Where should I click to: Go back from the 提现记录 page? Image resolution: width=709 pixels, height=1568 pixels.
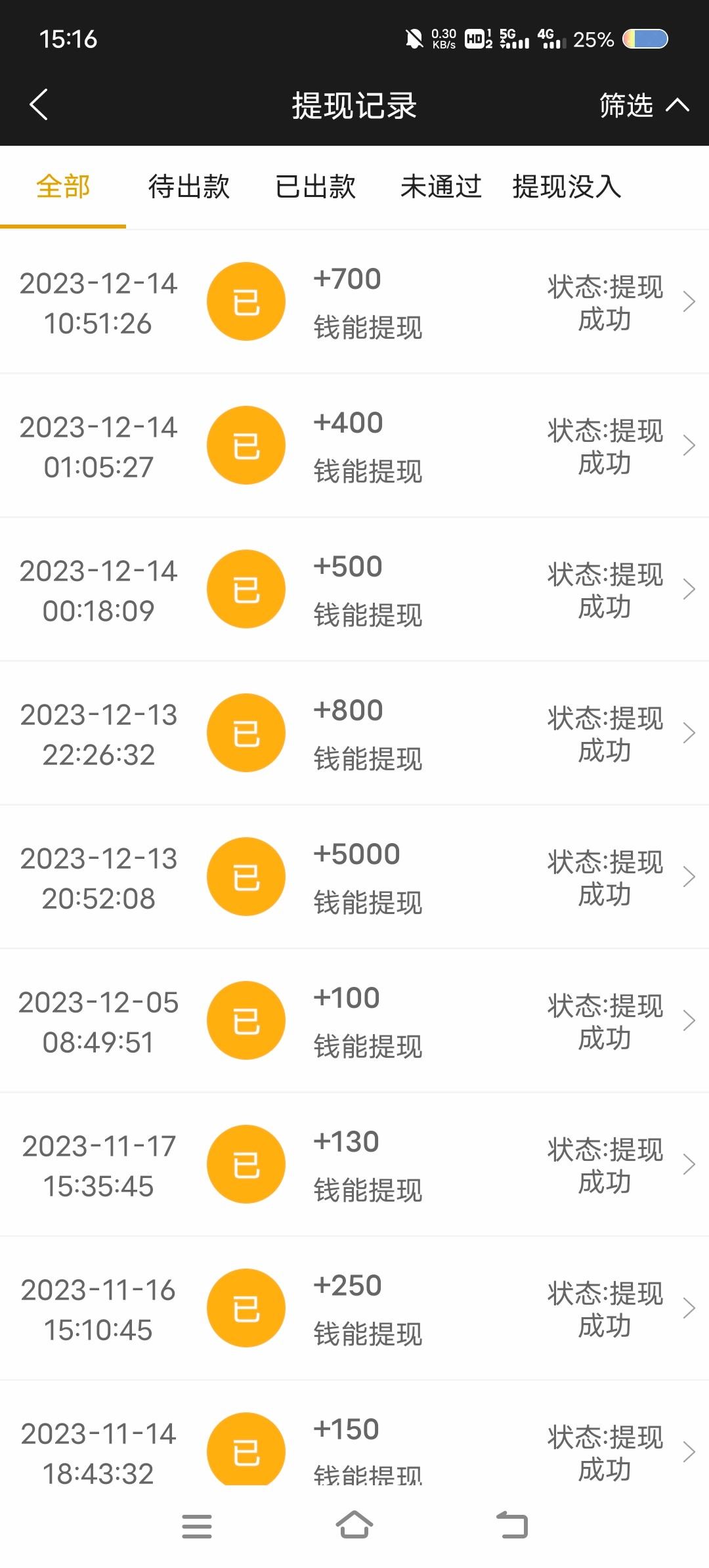[x=39, y=105]
